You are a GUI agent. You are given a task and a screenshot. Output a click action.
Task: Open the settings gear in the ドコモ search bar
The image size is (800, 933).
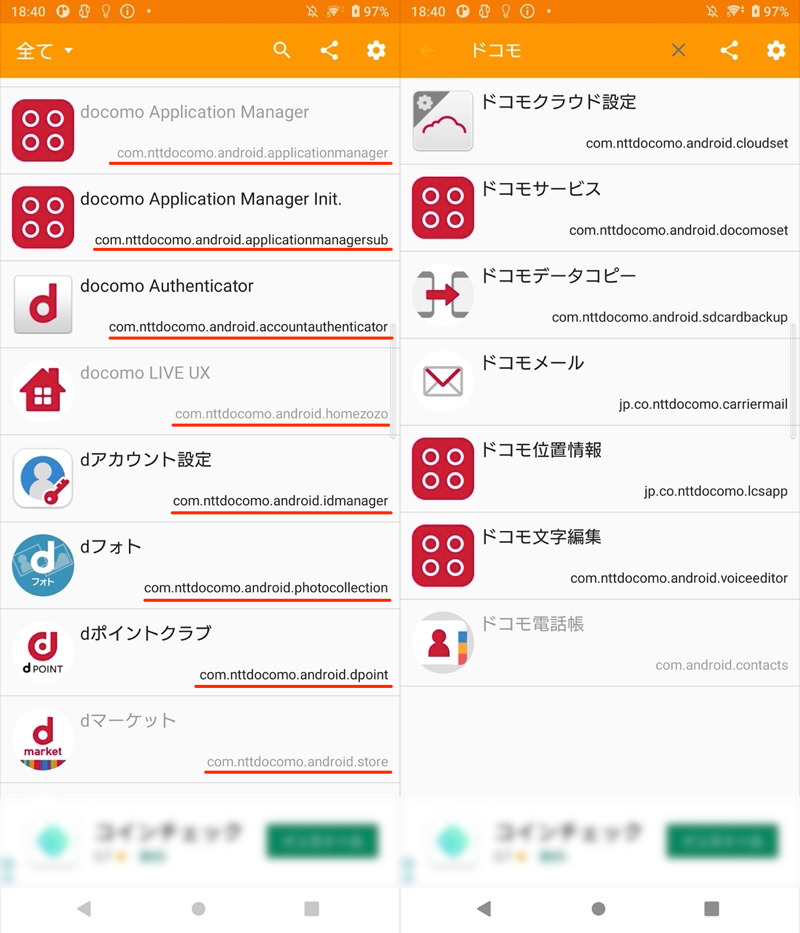pyautogui.click(x=776, y=51)
